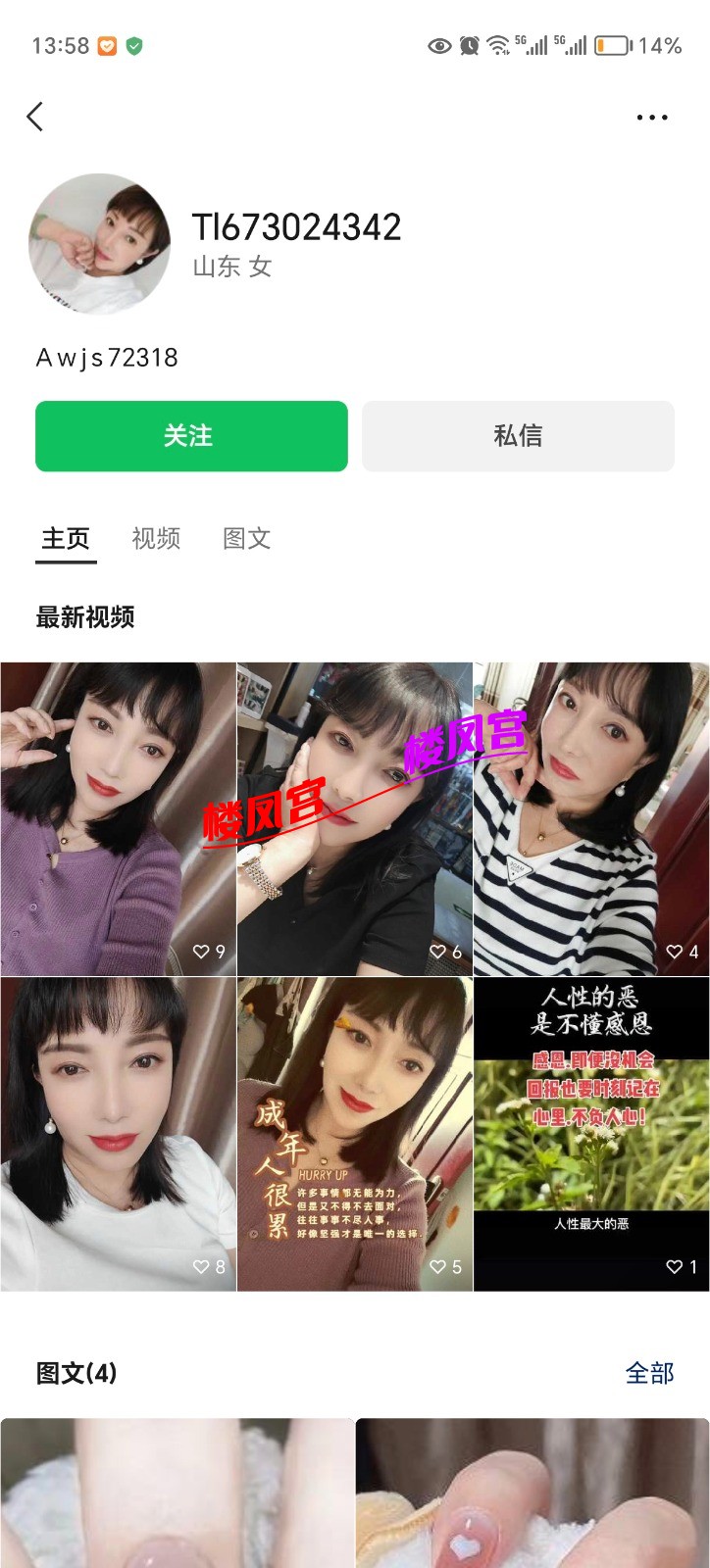Open the 人性的恶 video thumbnail
This screenshot has width=710, height=1568.
coord(590,1127)
